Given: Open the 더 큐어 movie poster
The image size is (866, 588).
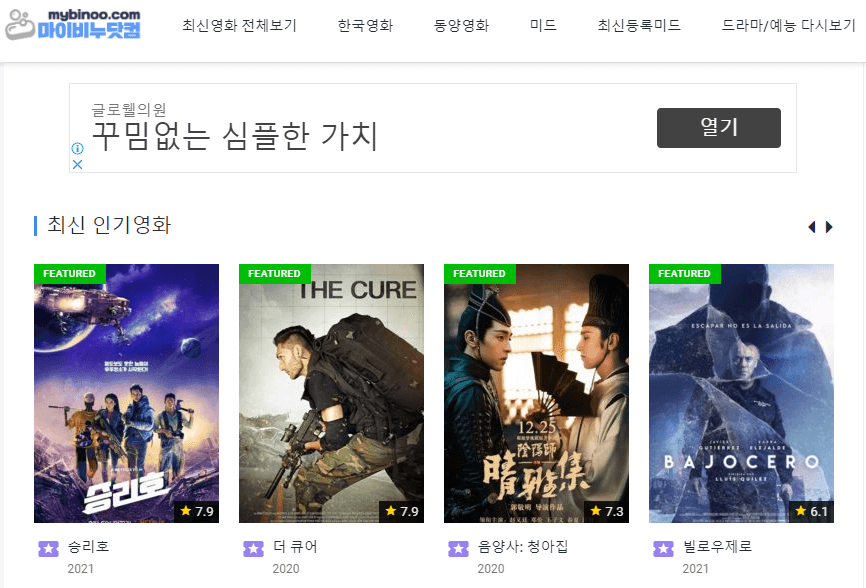Looking at the screenshot, I should pos(331,393).
